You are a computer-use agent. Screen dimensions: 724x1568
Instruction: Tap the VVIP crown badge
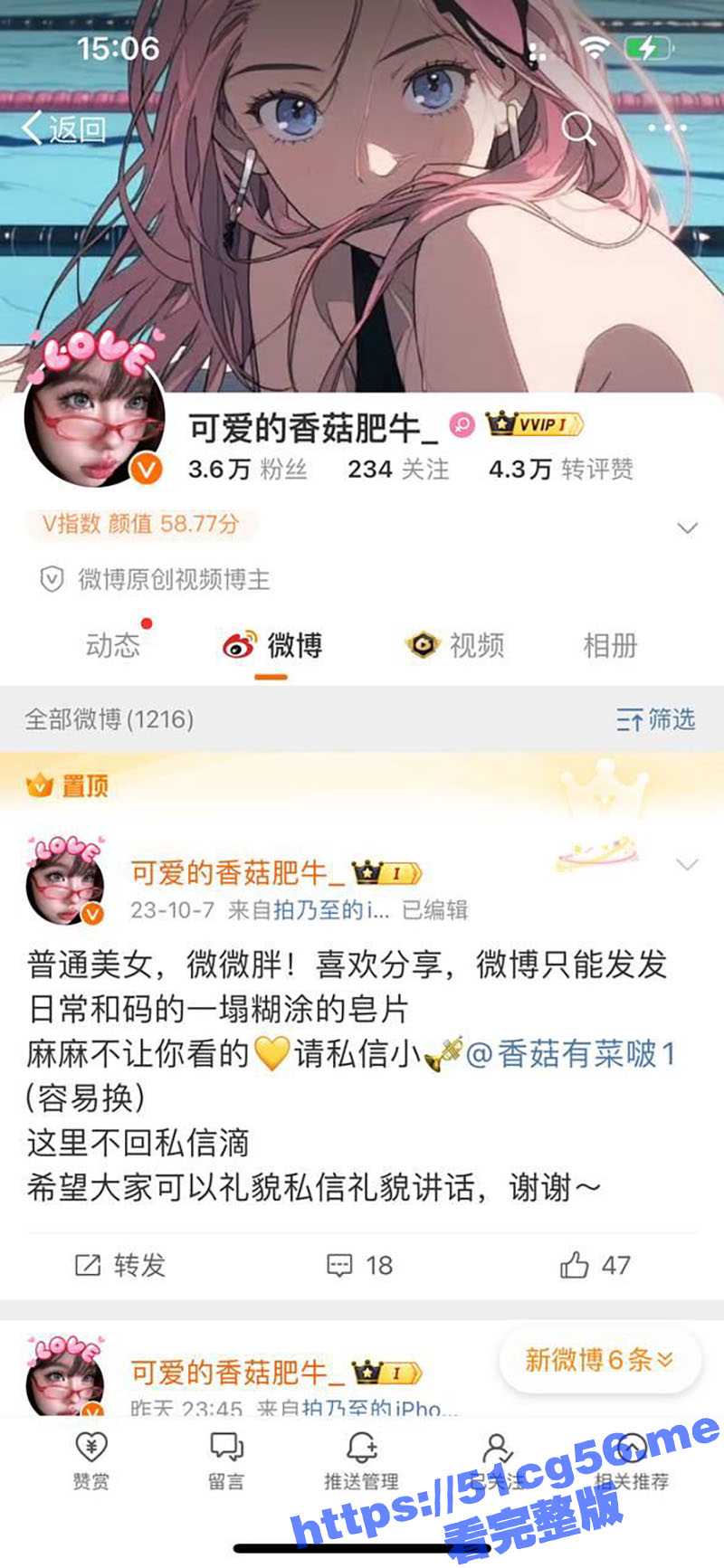click(x=532, y=423)
